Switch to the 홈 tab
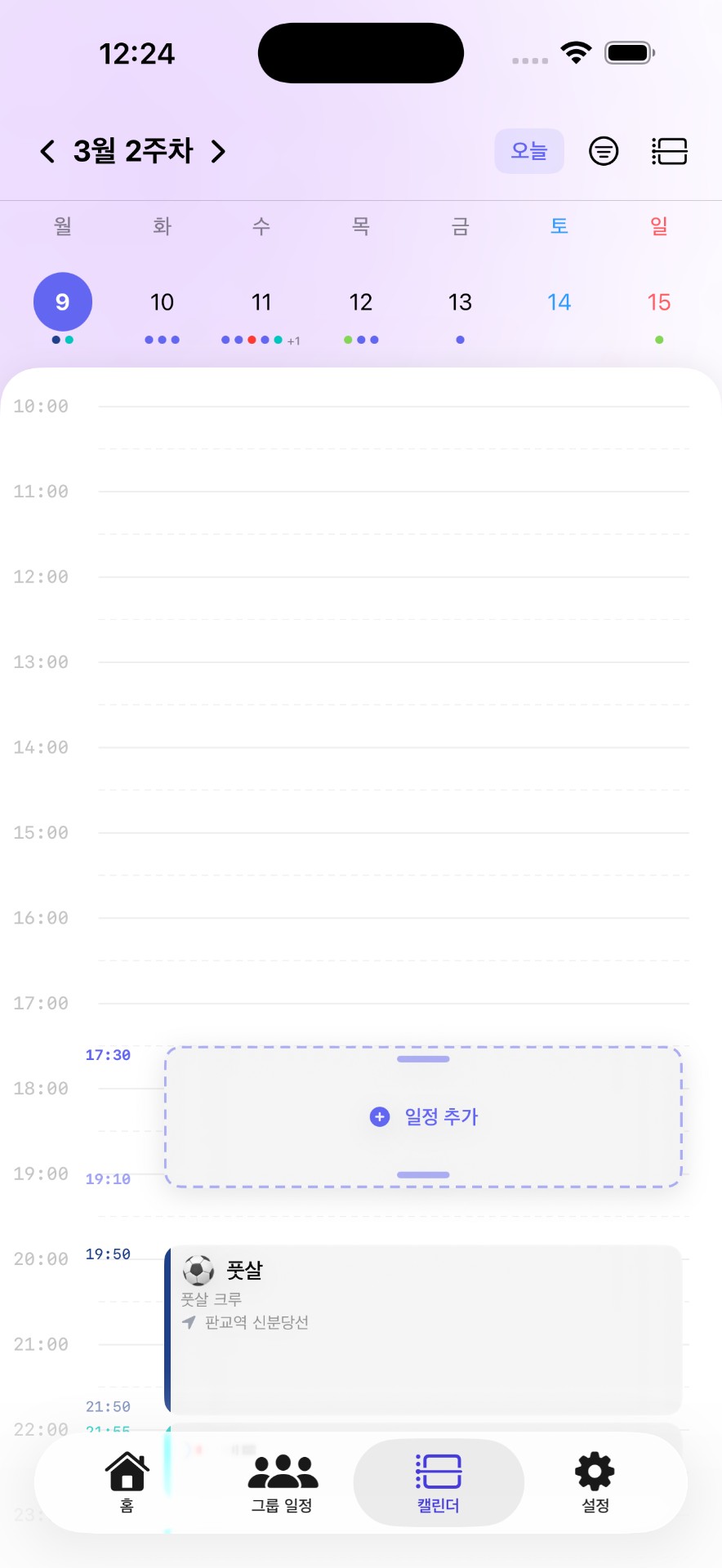 tap(127, 1482)
